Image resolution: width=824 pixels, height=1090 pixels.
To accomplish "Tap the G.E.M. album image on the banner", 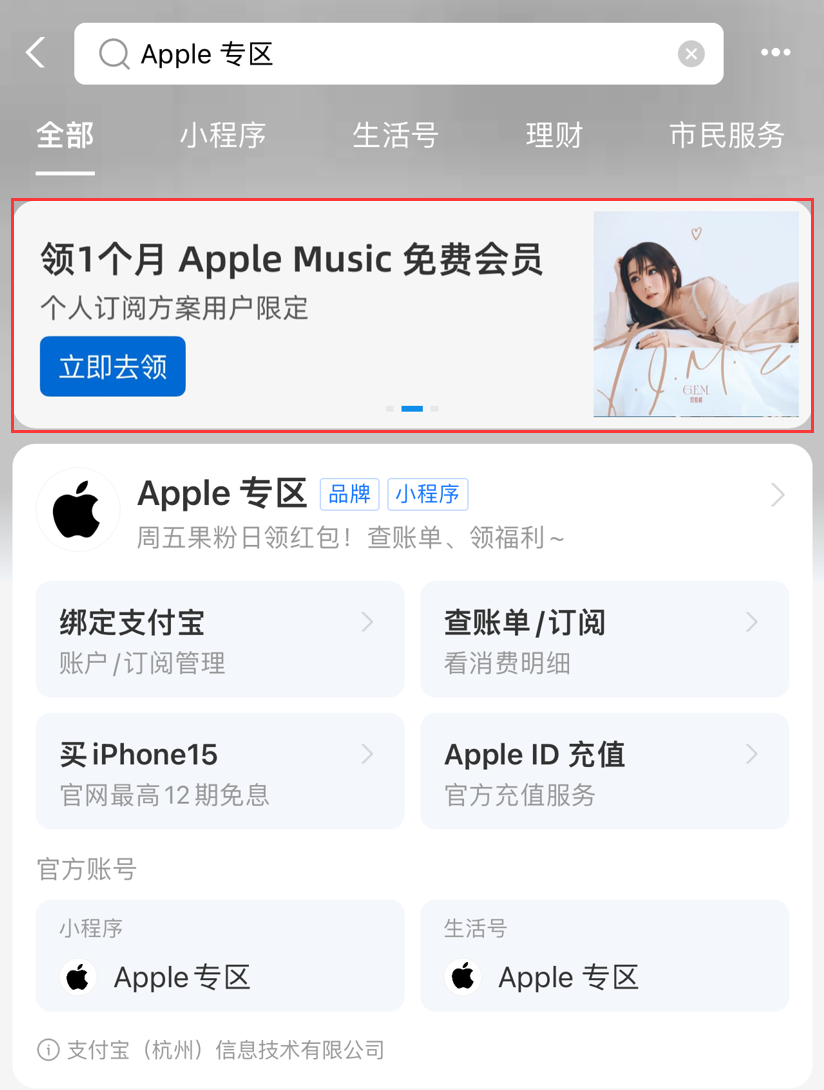I will [x=696, y=312].
